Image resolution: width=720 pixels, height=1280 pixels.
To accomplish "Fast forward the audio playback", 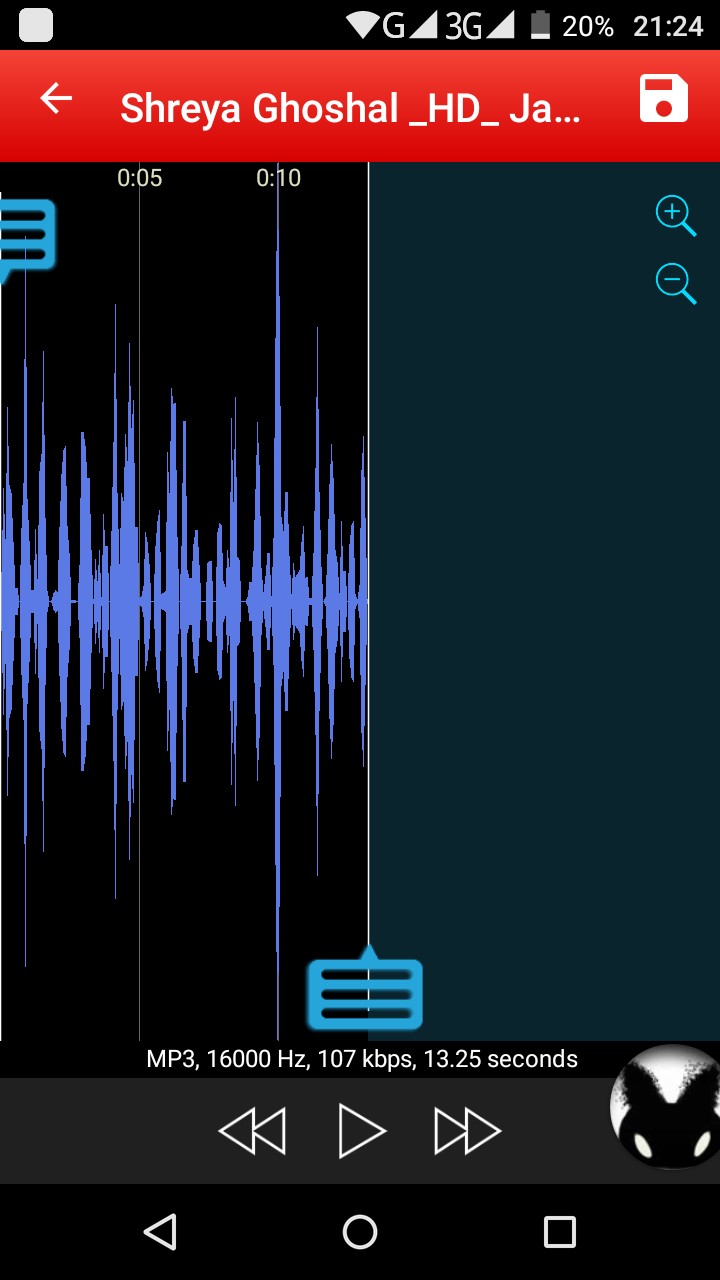I will click(x=467, y=1131).
